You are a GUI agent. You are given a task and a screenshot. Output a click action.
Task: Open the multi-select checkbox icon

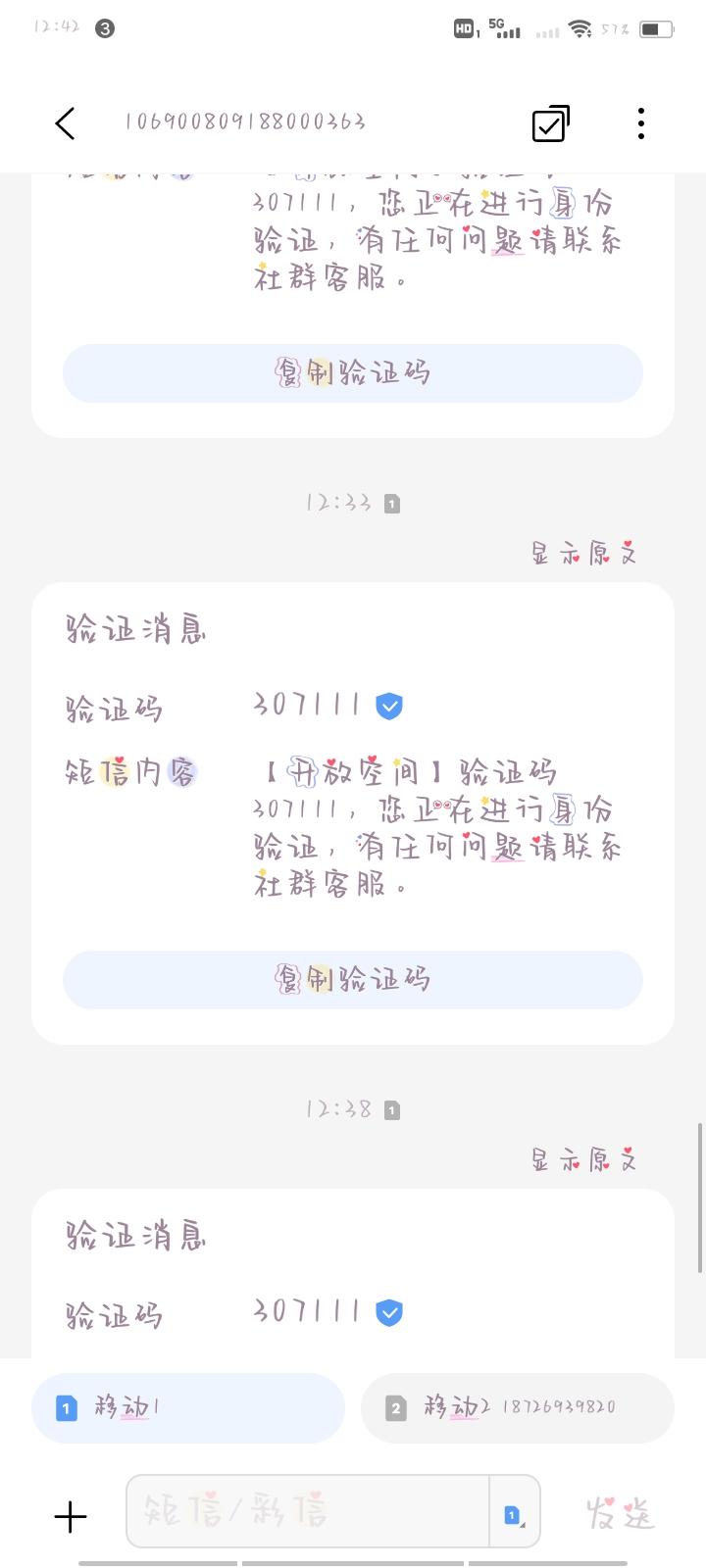tap(550, 123)
